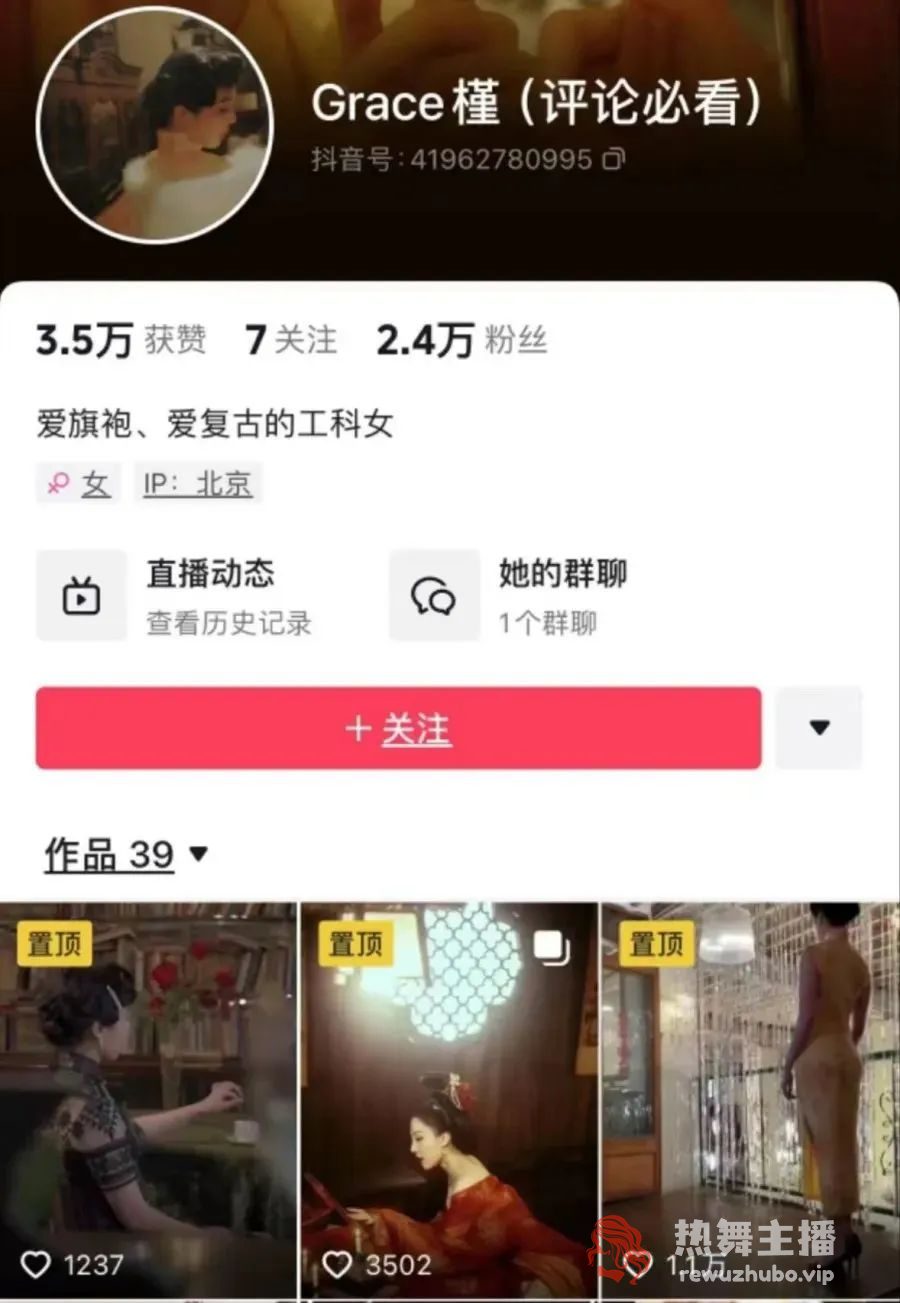Open the 作品 39 sorting dropdown

click(x=126, y=855)
